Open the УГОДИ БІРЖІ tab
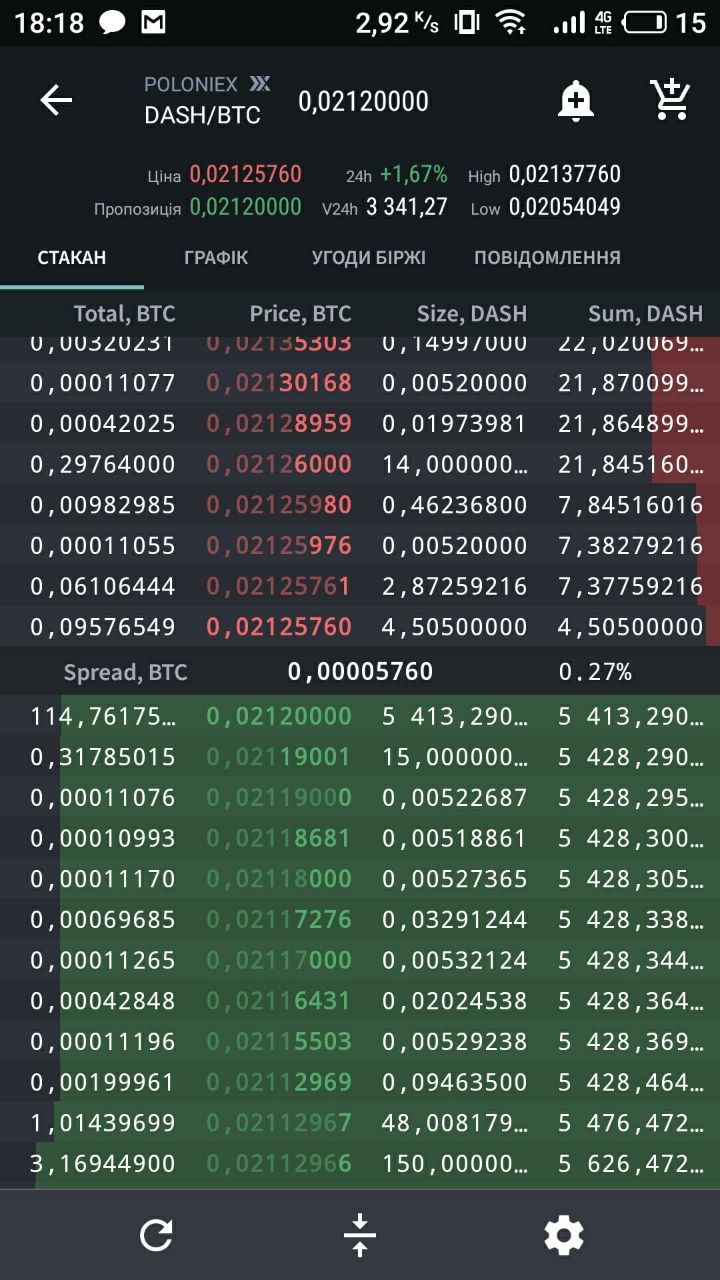 (x=368, y=257)
